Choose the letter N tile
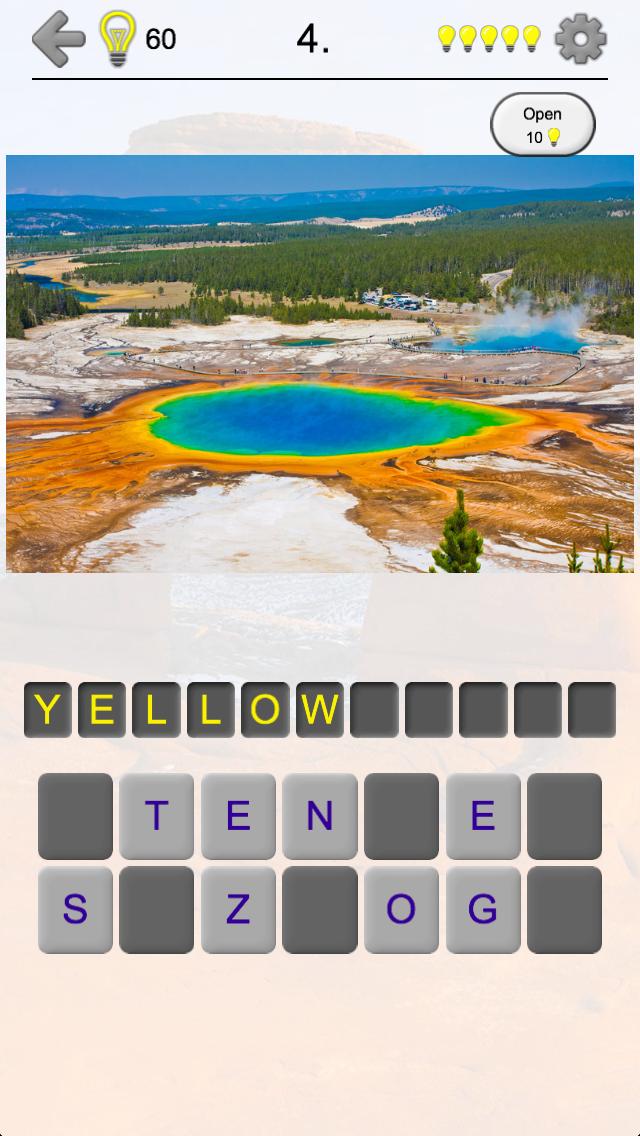 coord(319,816)
